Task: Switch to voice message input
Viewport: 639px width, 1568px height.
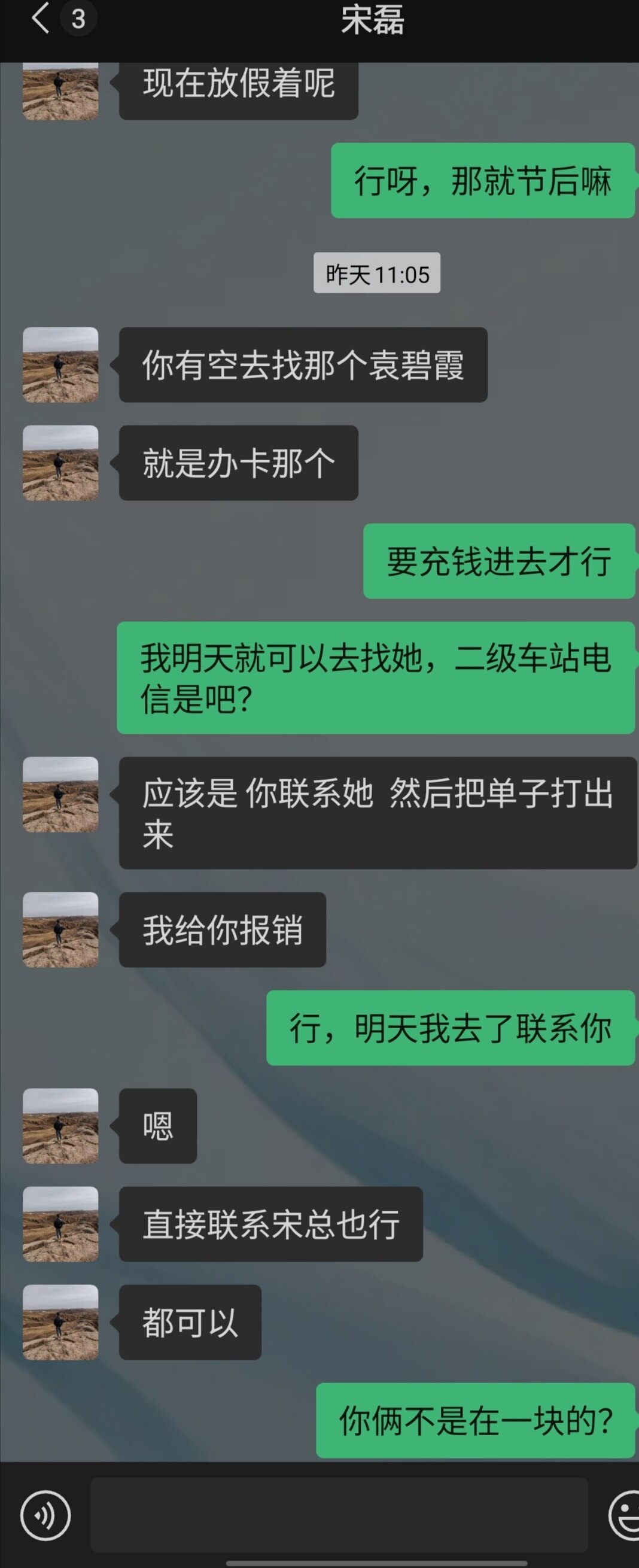Action: point(45,1515)
